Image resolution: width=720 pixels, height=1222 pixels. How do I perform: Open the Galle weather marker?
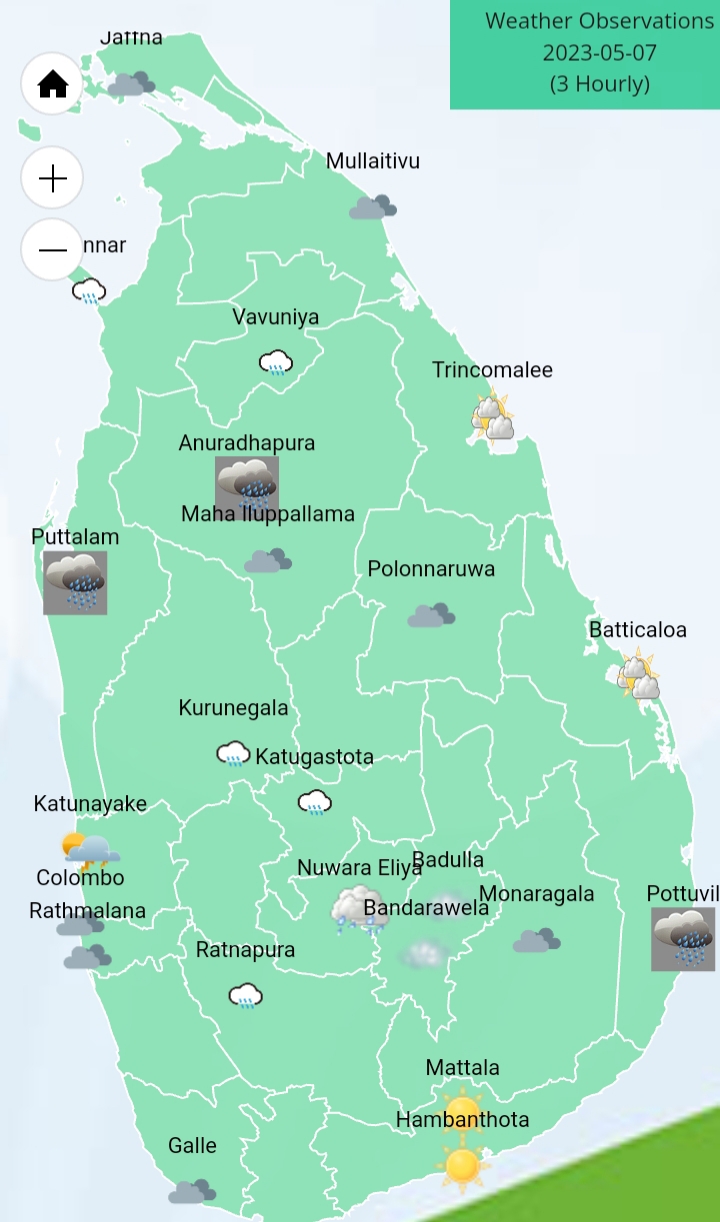click(x=192, y=1191)
